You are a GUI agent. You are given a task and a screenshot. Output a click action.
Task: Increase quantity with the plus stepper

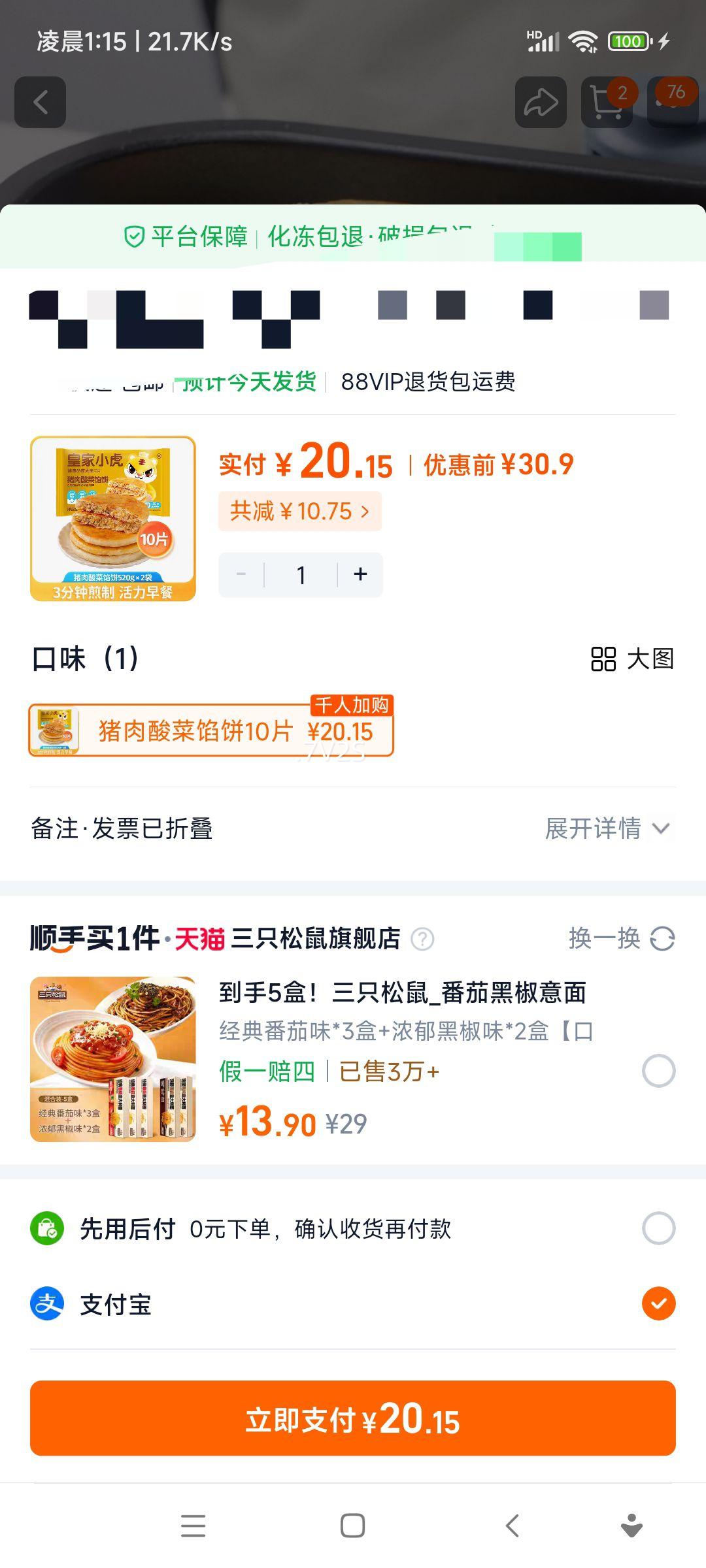(x=360, y=574)
